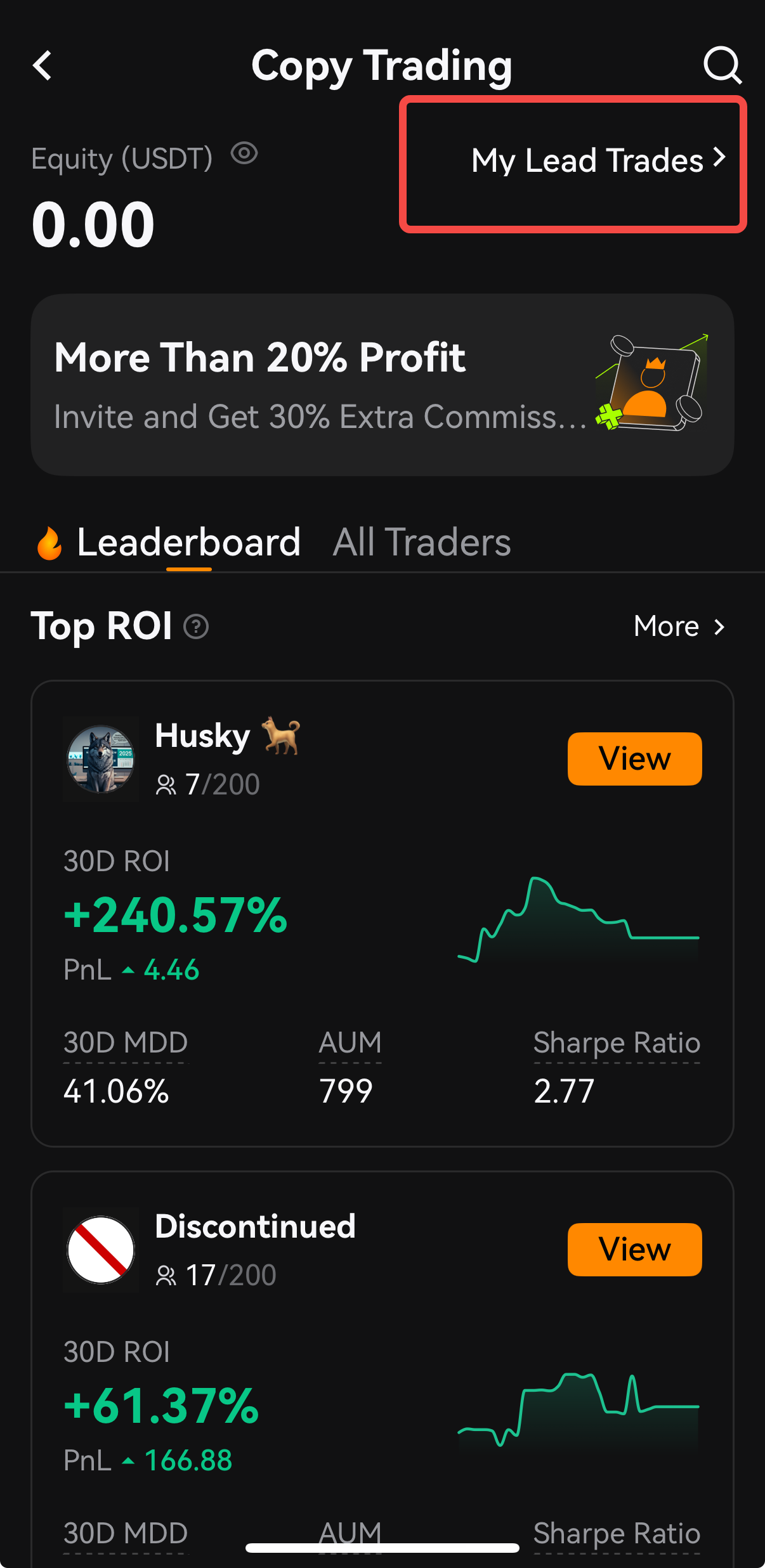The width and height of the screenshot is (765, 1568).
Task: View Husky trader profile
Action: [635, 759]
